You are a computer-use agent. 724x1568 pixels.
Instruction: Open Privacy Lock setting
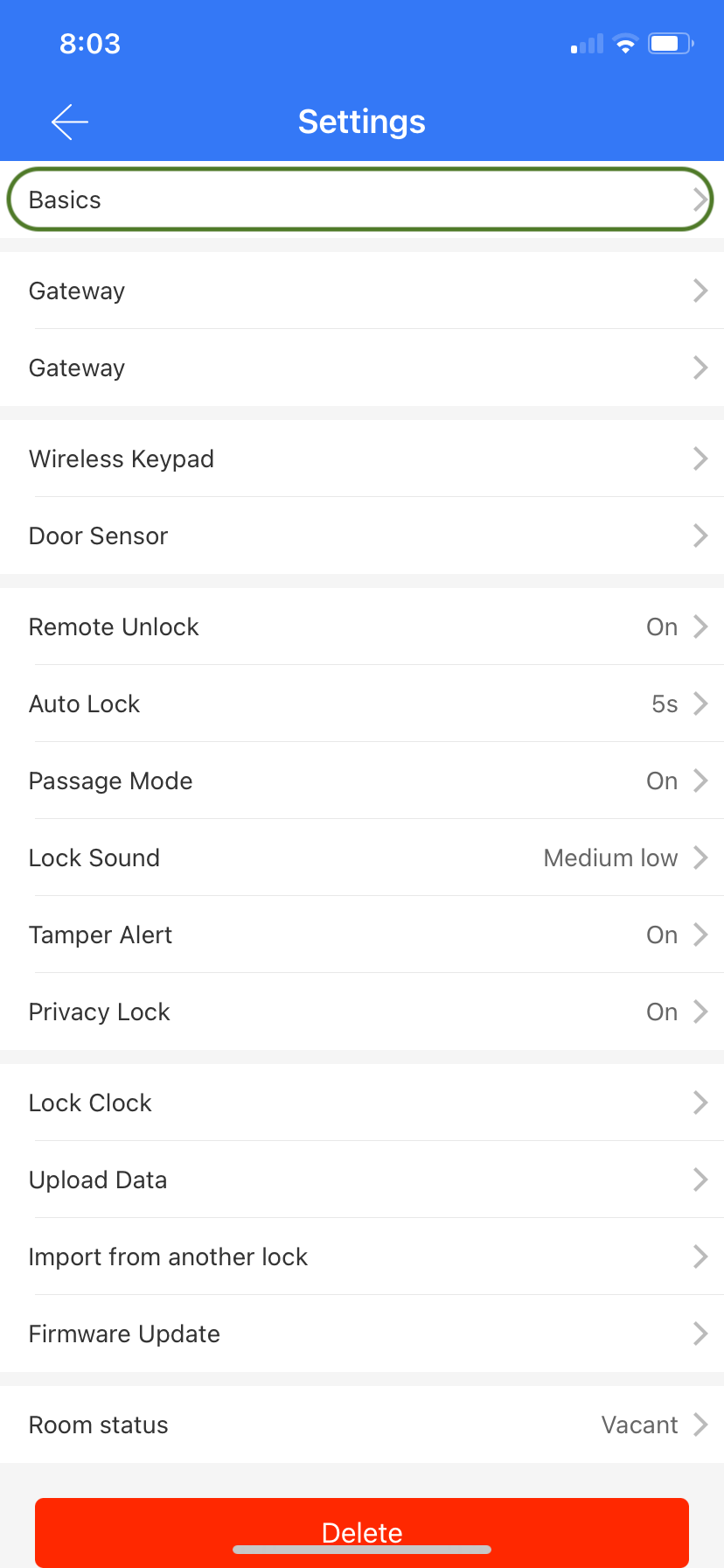pos(362,1011)
